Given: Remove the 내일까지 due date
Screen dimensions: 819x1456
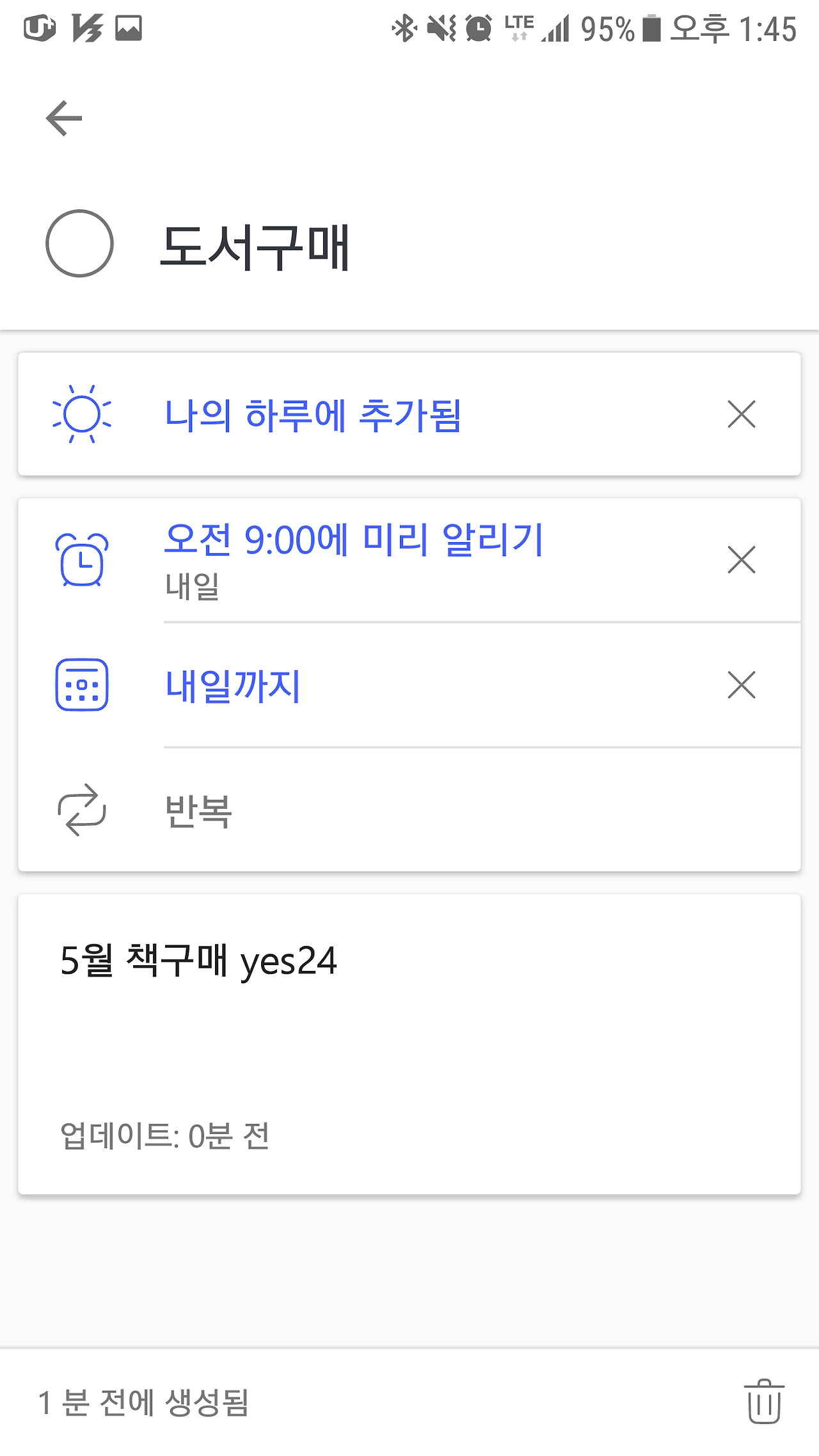Looking at the screenshot, I should pos(742,685).
